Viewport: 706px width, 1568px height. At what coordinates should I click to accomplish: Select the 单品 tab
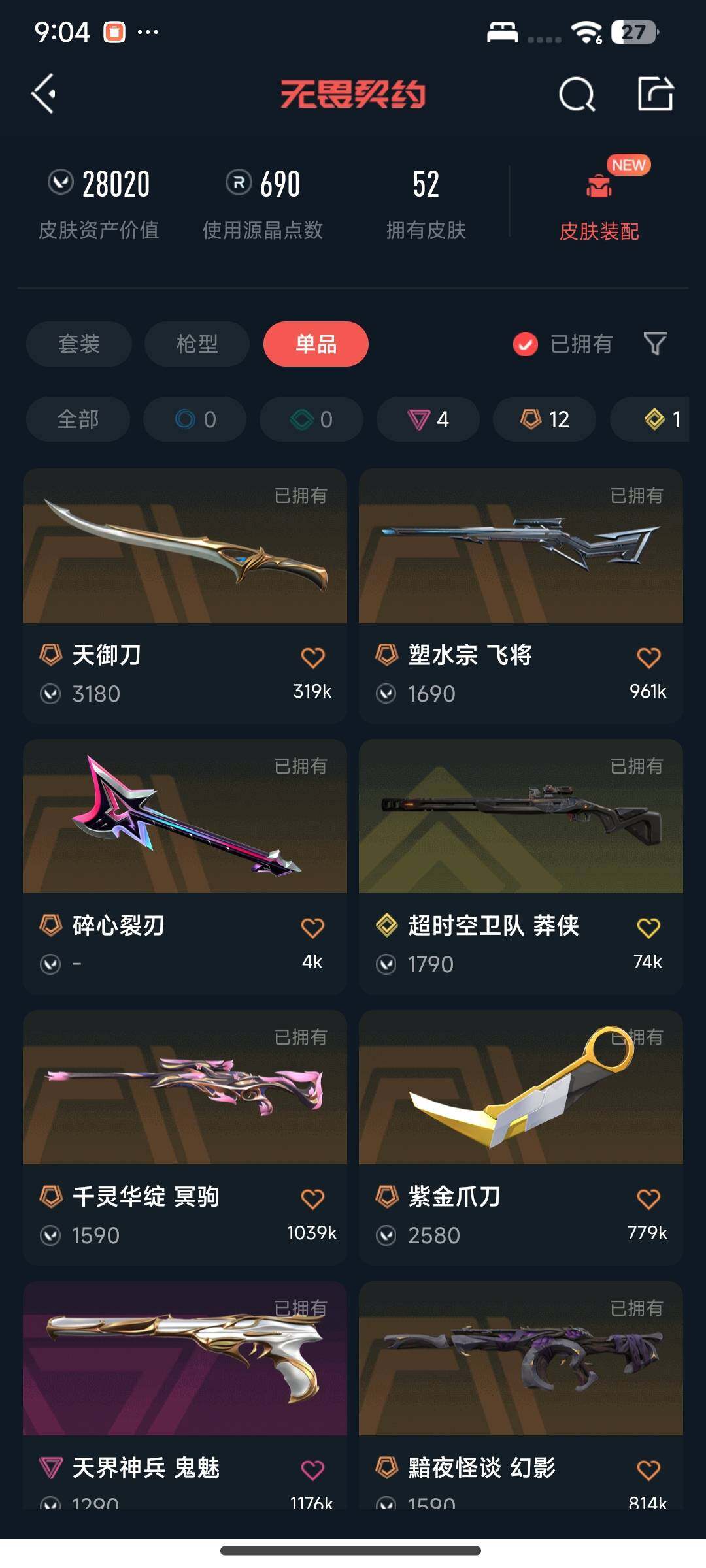(x=316, y=344)
